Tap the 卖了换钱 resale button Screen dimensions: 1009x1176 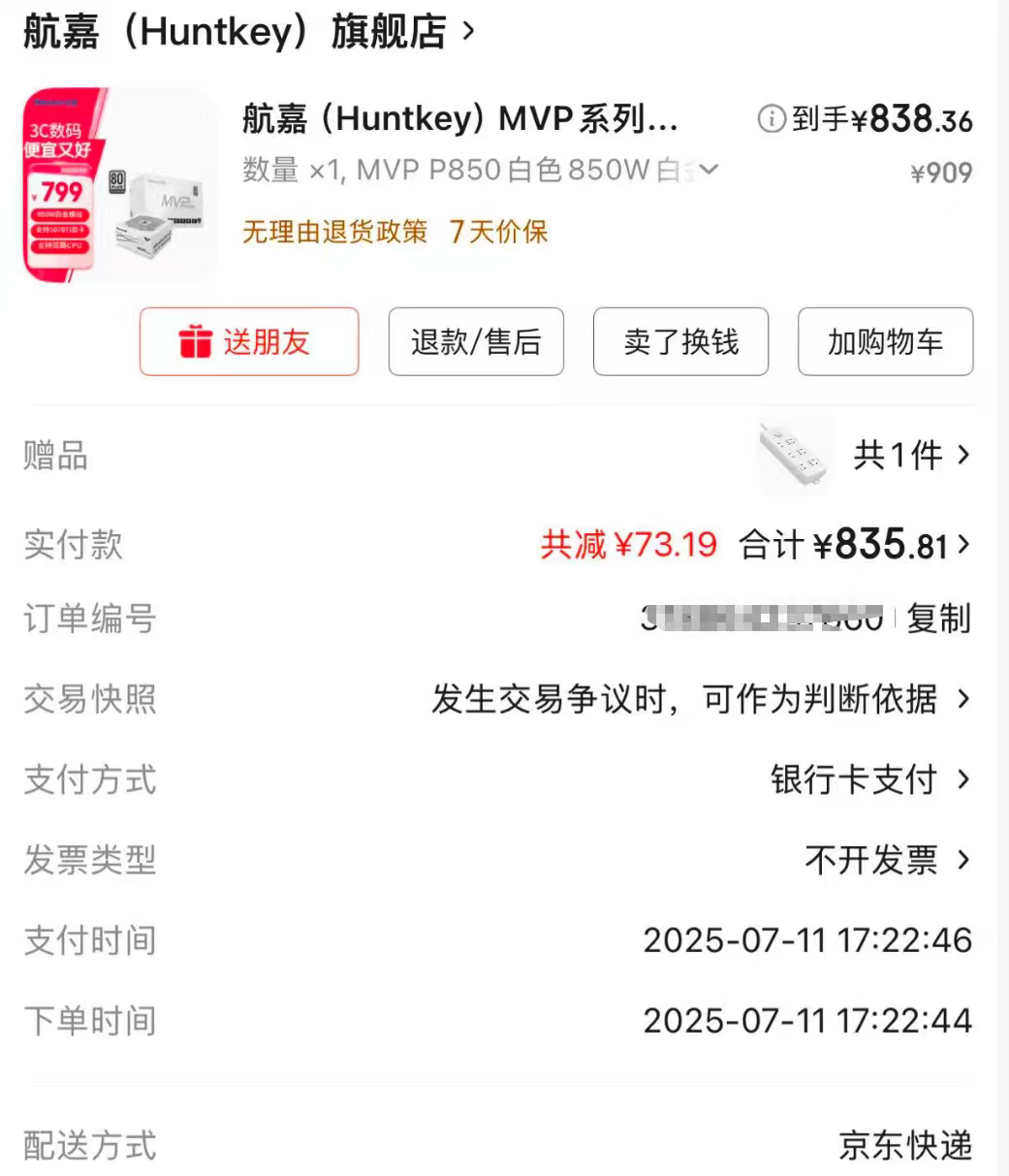(680, 341)
